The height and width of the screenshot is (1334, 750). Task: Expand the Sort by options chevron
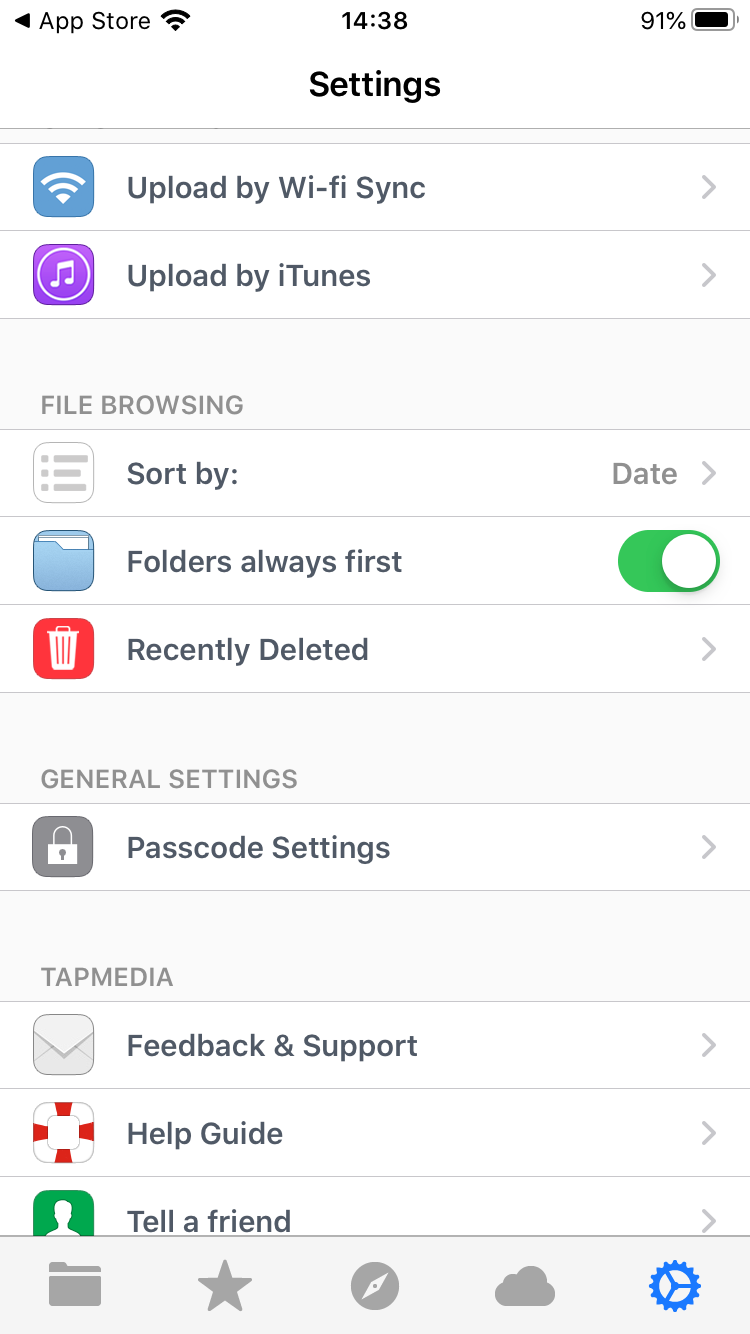click(709, 472)
